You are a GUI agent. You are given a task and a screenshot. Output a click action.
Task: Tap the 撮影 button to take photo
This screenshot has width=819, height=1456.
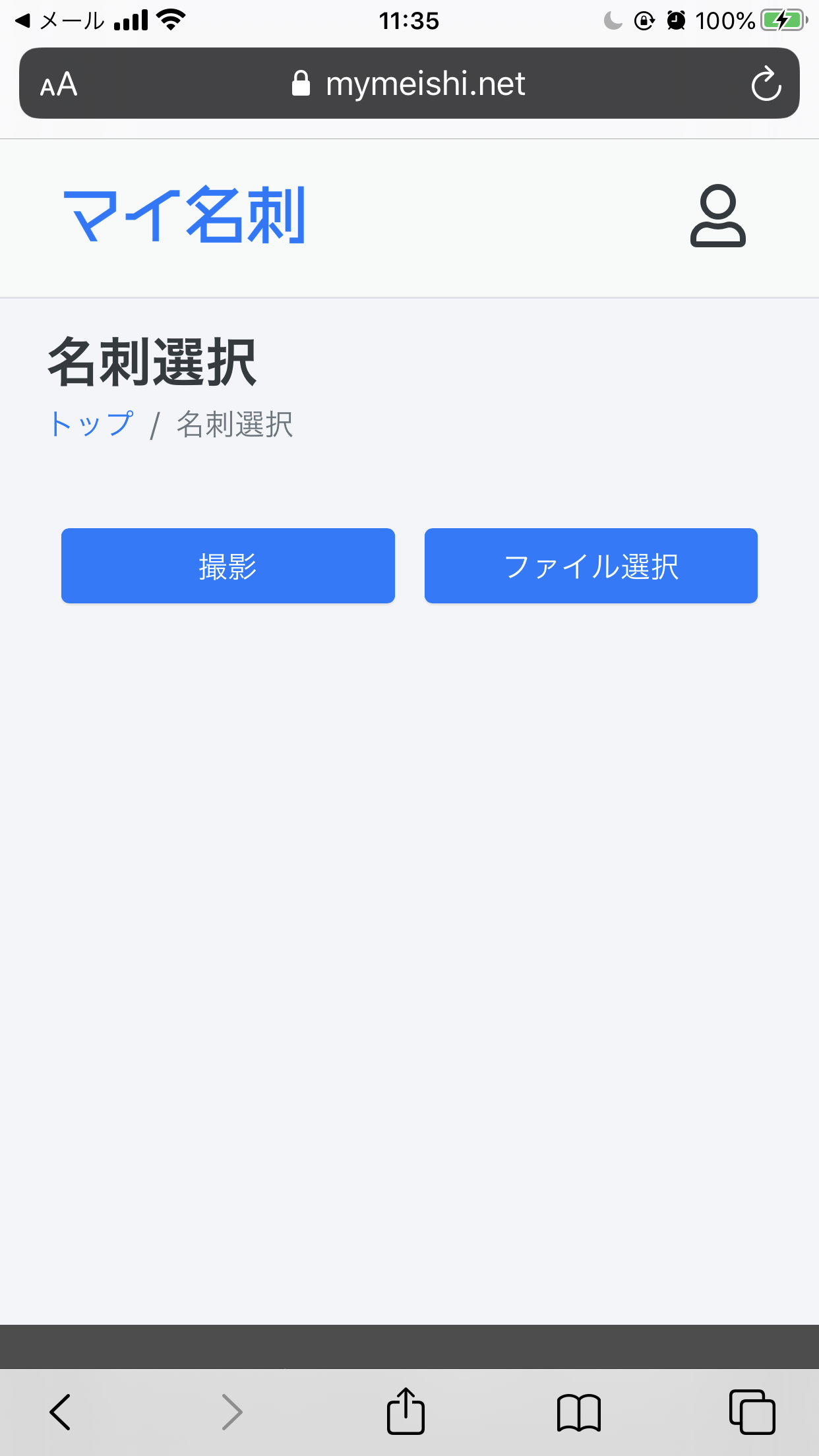click(228, 566)
